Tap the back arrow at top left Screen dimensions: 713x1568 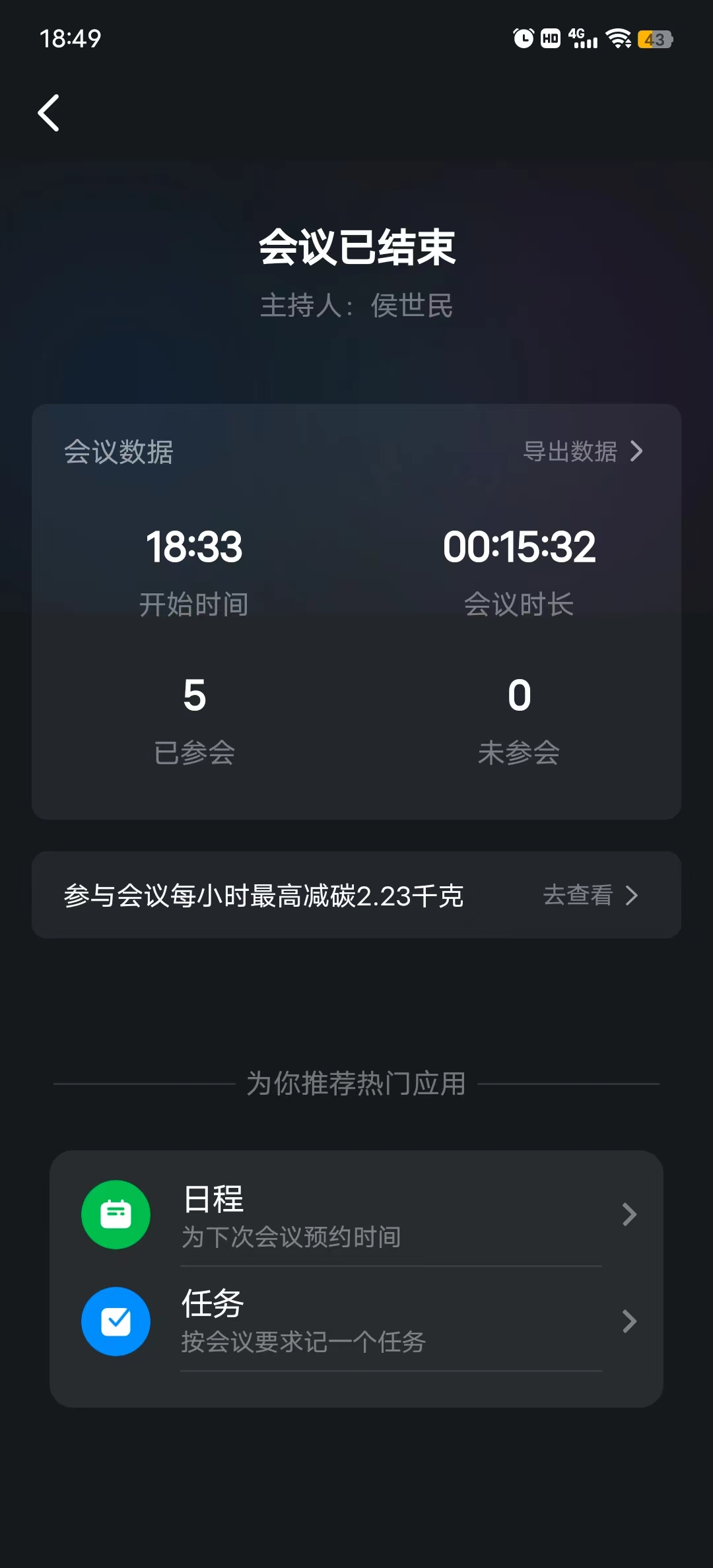(48, 114)
